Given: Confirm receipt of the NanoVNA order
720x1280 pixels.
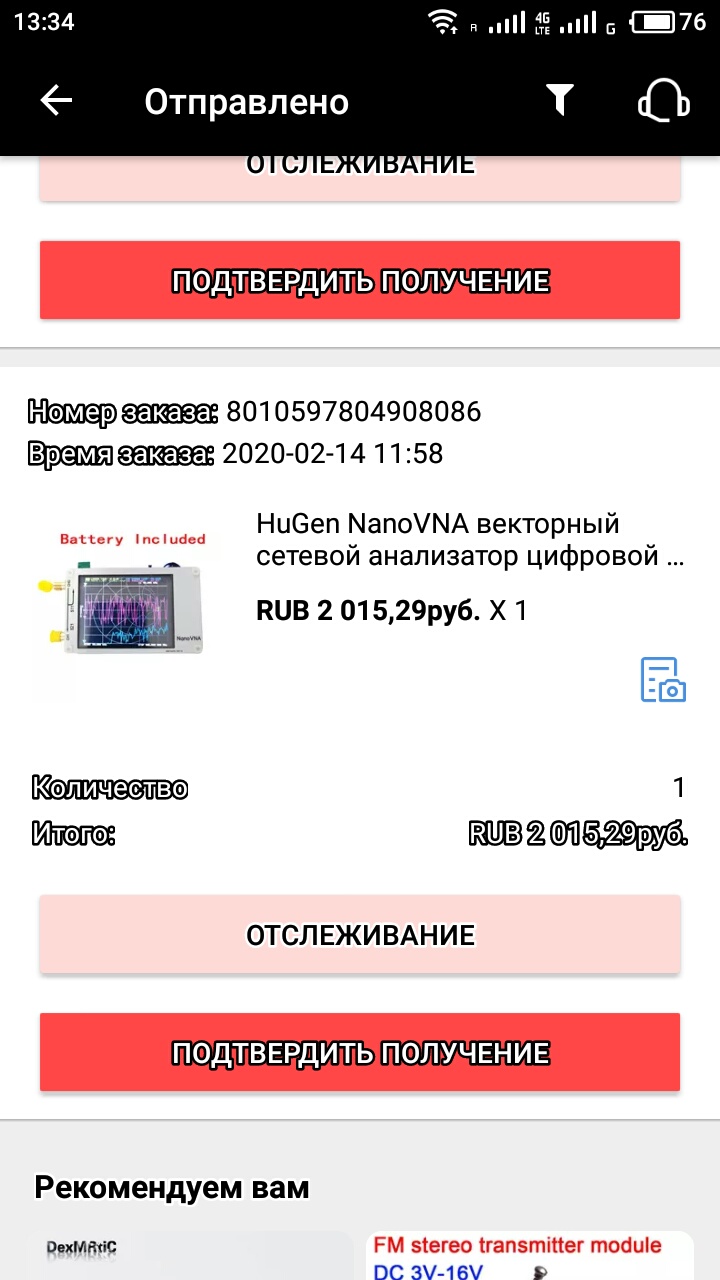Looking at the screenshot, I should (360, 1052).
